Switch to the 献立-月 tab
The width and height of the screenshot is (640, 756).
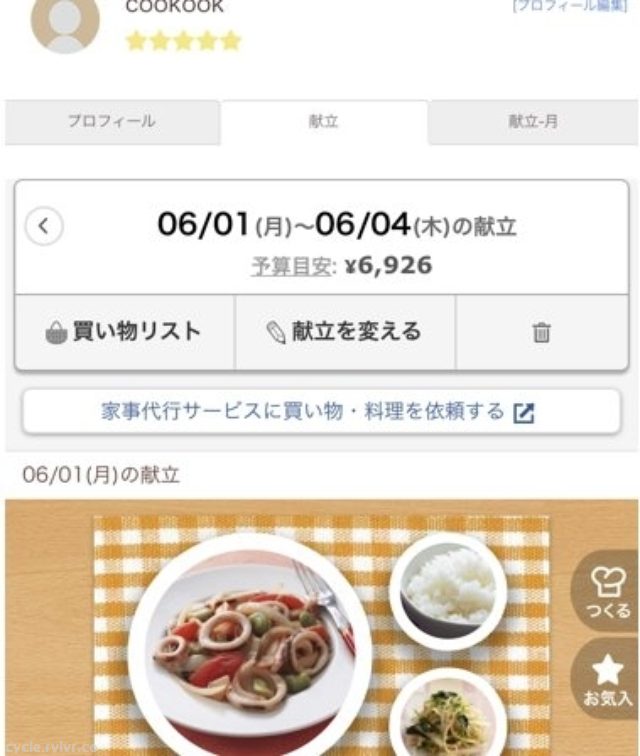pos(532,122)
